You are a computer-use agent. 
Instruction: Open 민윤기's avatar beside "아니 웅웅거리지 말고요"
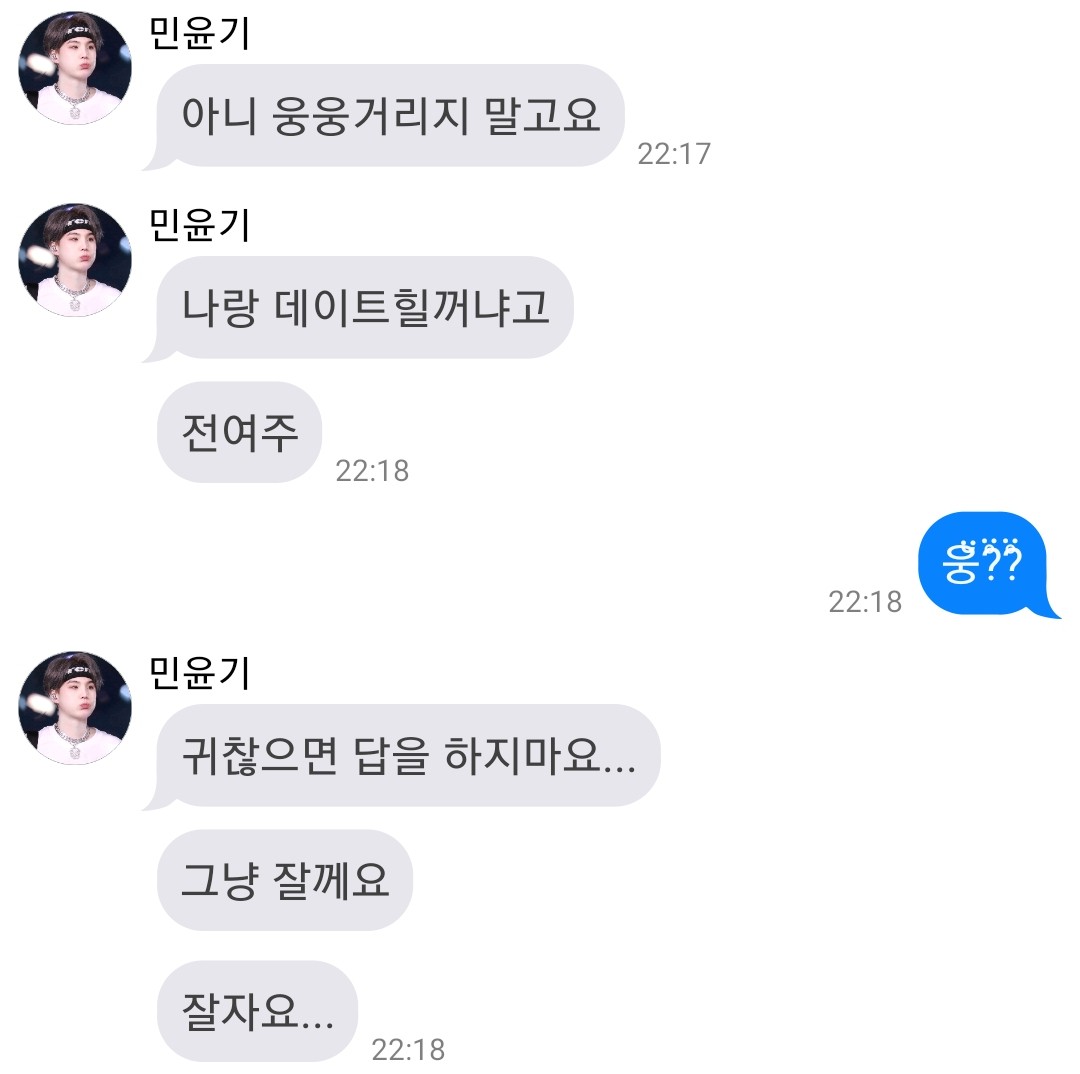[x=75, y=68]
